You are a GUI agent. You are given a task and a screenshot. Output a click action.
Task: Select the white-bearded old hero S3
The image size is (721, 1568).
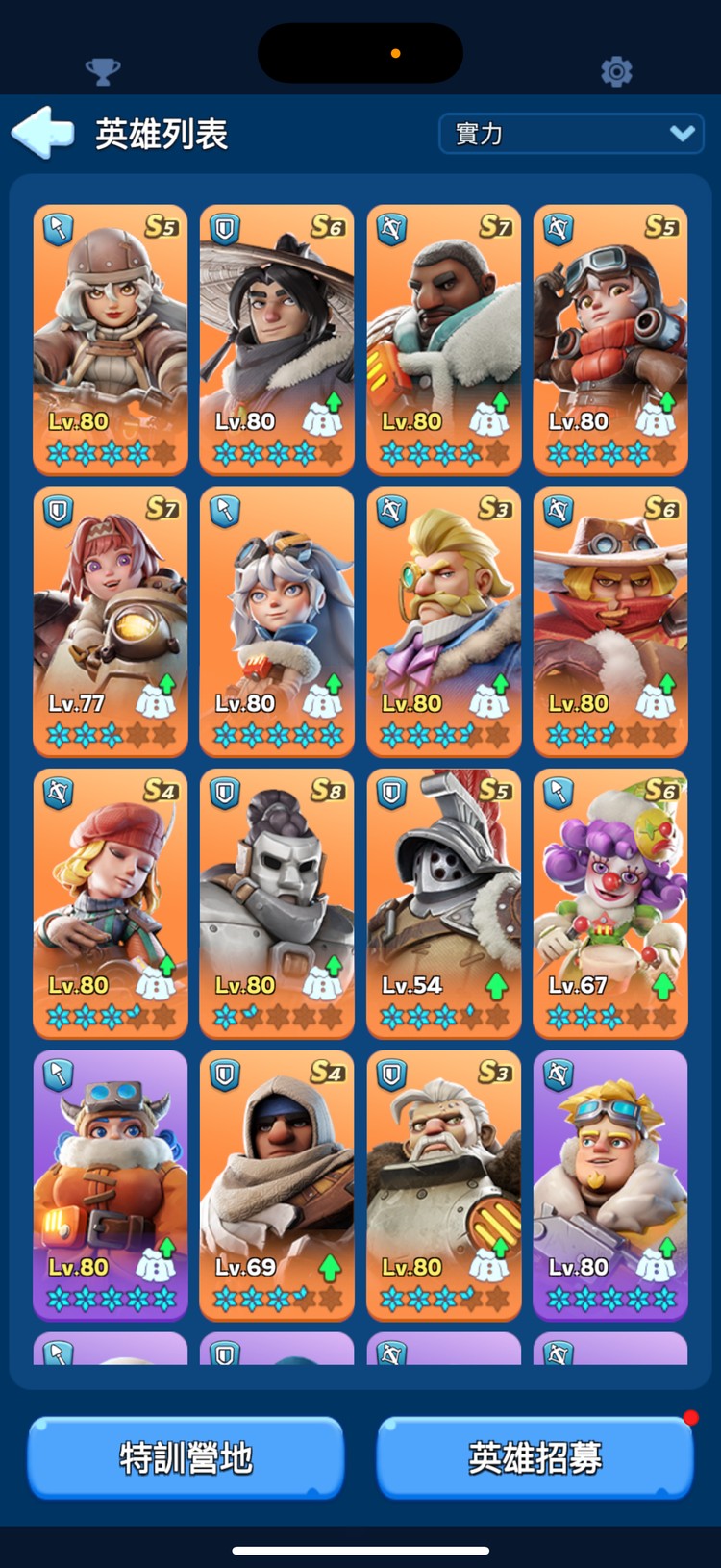(444, 1184)
